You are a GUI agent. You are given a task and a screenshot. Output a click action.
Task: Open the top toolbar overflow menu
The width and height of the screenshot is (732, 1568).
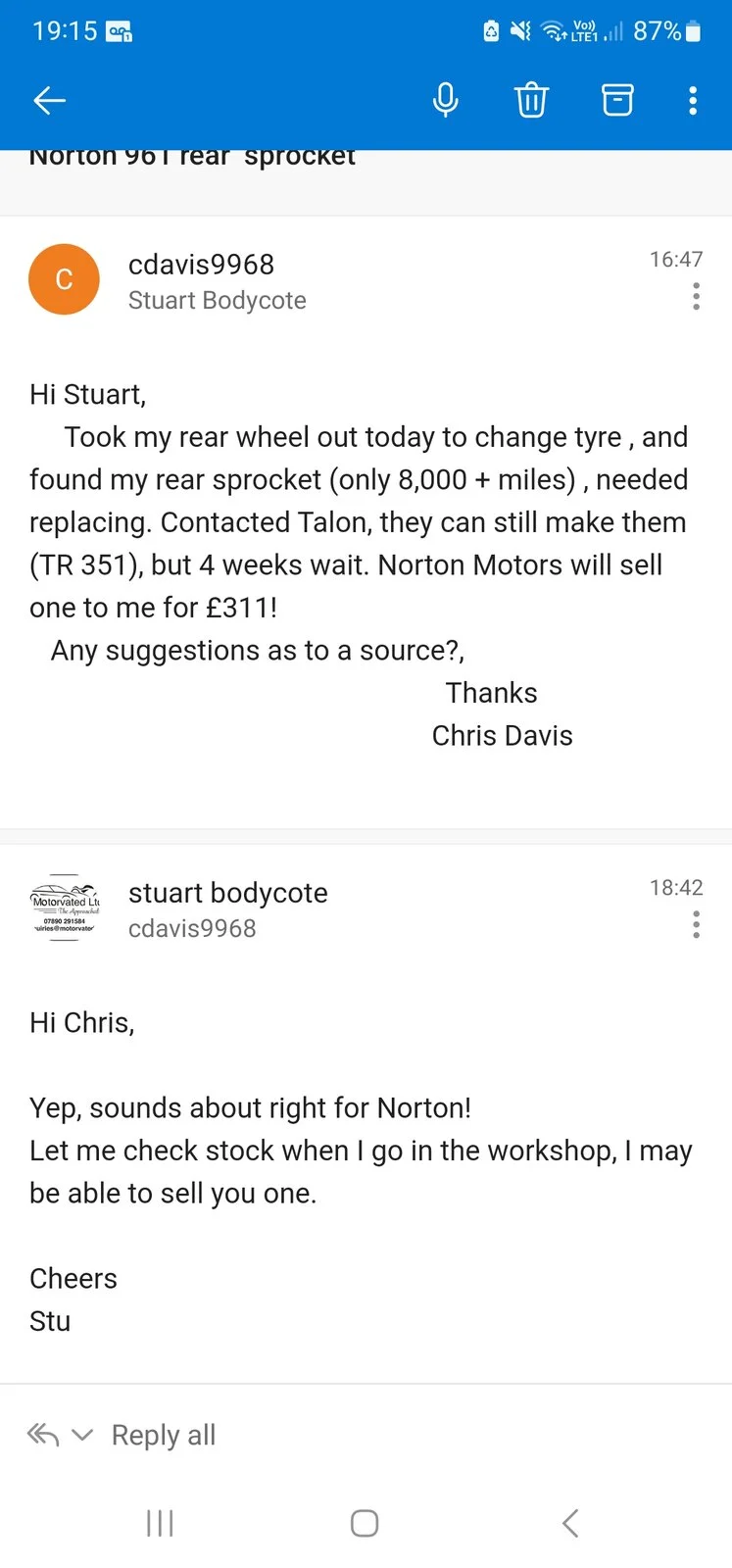click(x=693, y=100)
